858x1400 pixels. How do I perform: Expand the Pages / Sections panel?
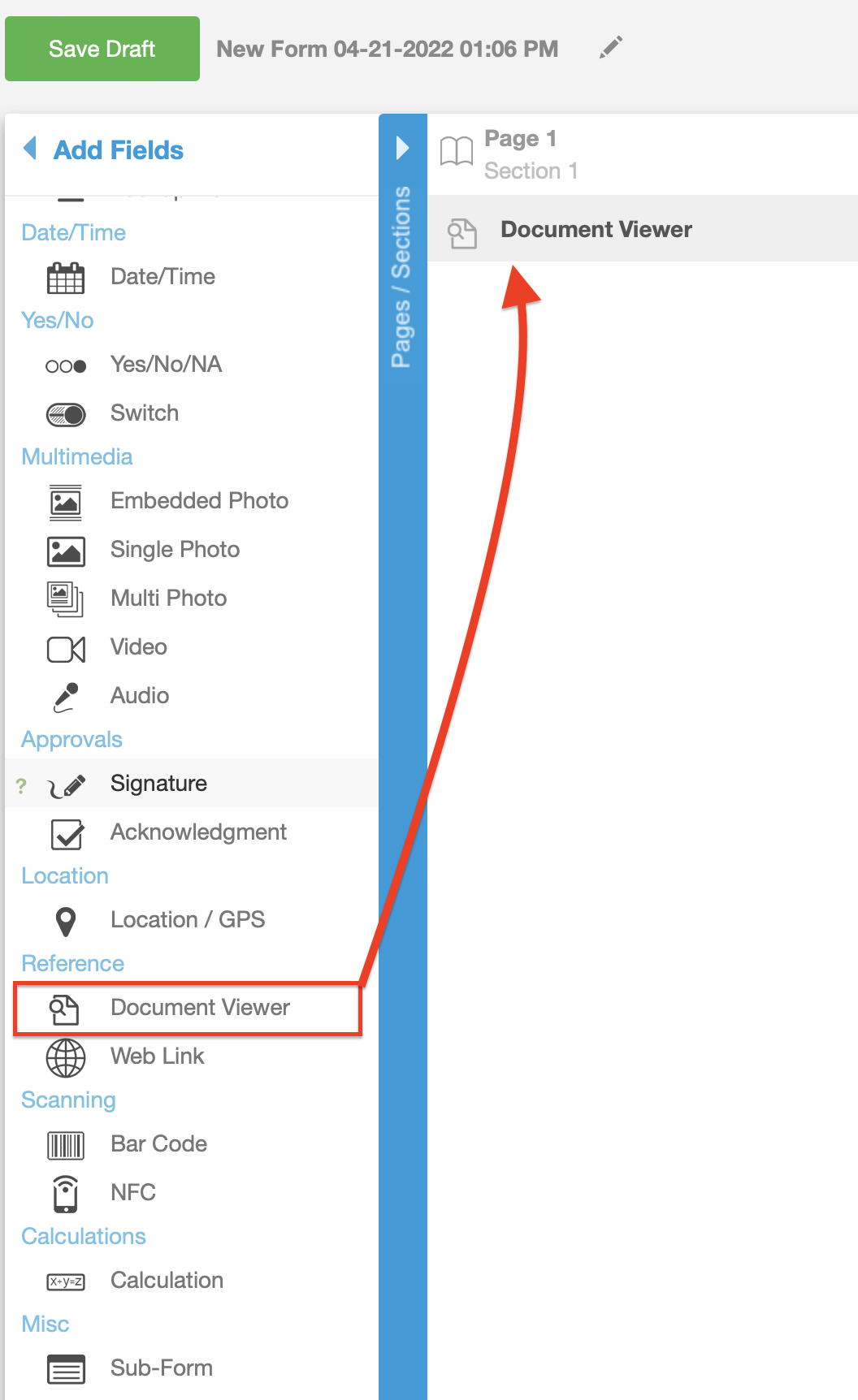(x=402, y=148)
